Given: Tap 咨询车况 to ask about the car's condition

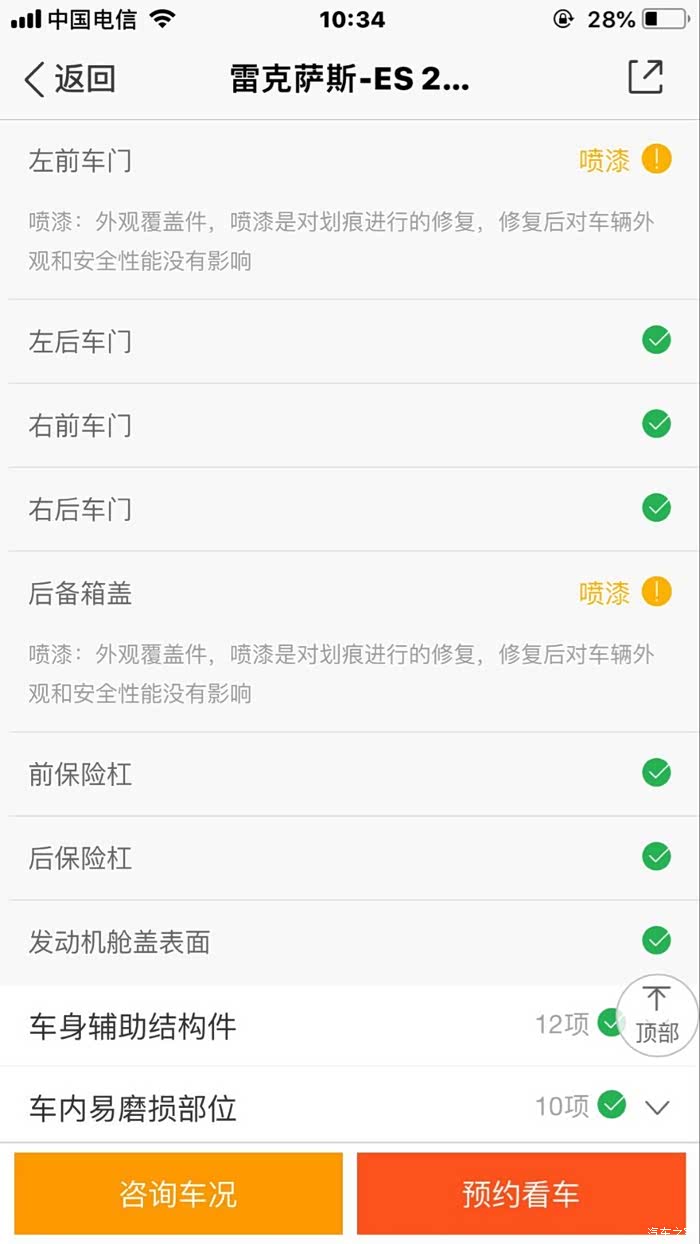Looking at the screenshot, I should coord(178,1193).
